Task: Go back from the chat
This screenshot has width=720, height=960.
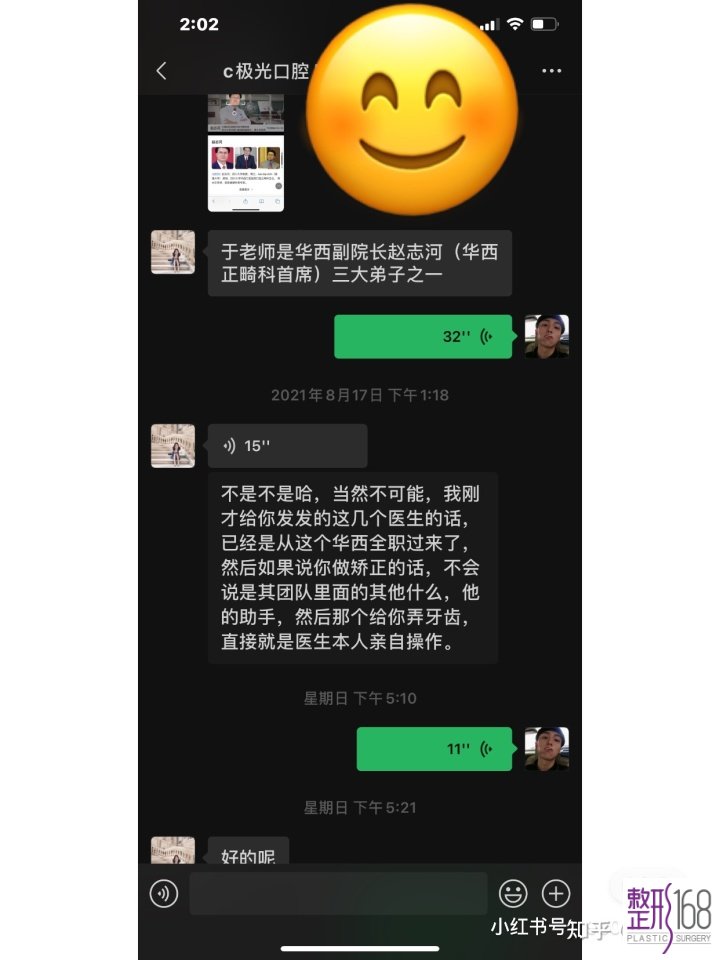Action: tap(162, 71)
